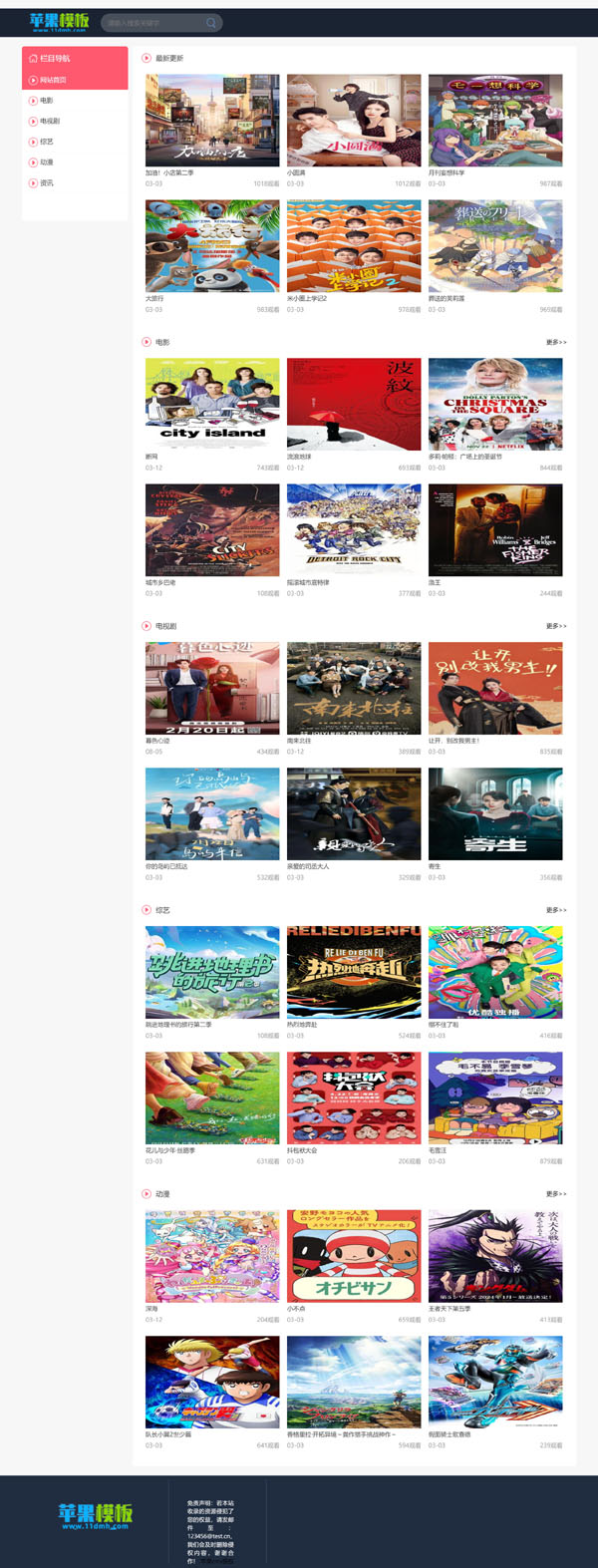This screenshot has width=598, height=1568.
Task: Open the Christmas on the Square card
Action: click(x=495, y=404)
